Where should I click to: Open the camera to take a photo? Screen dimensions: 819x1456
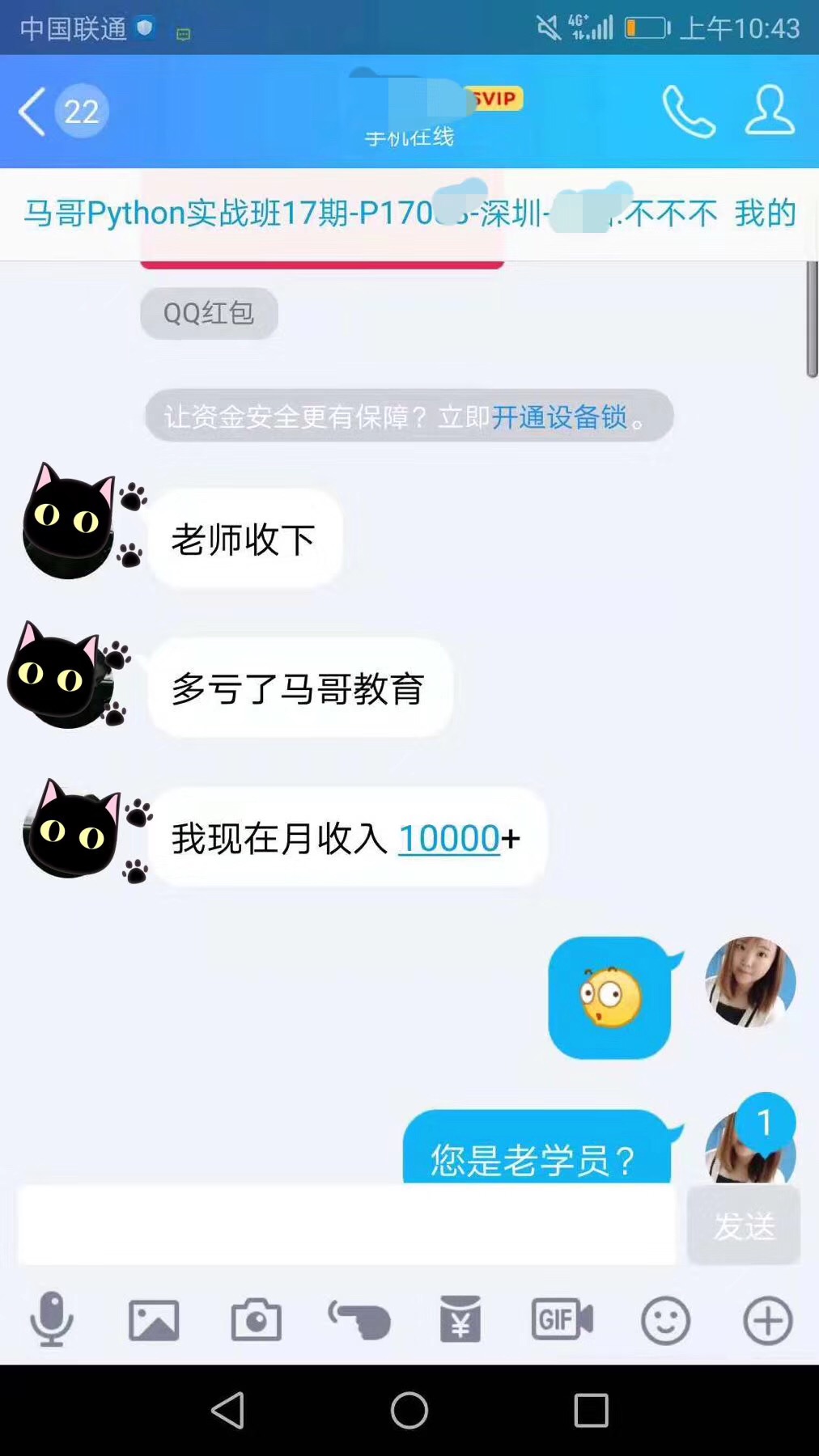[257, 1320]
